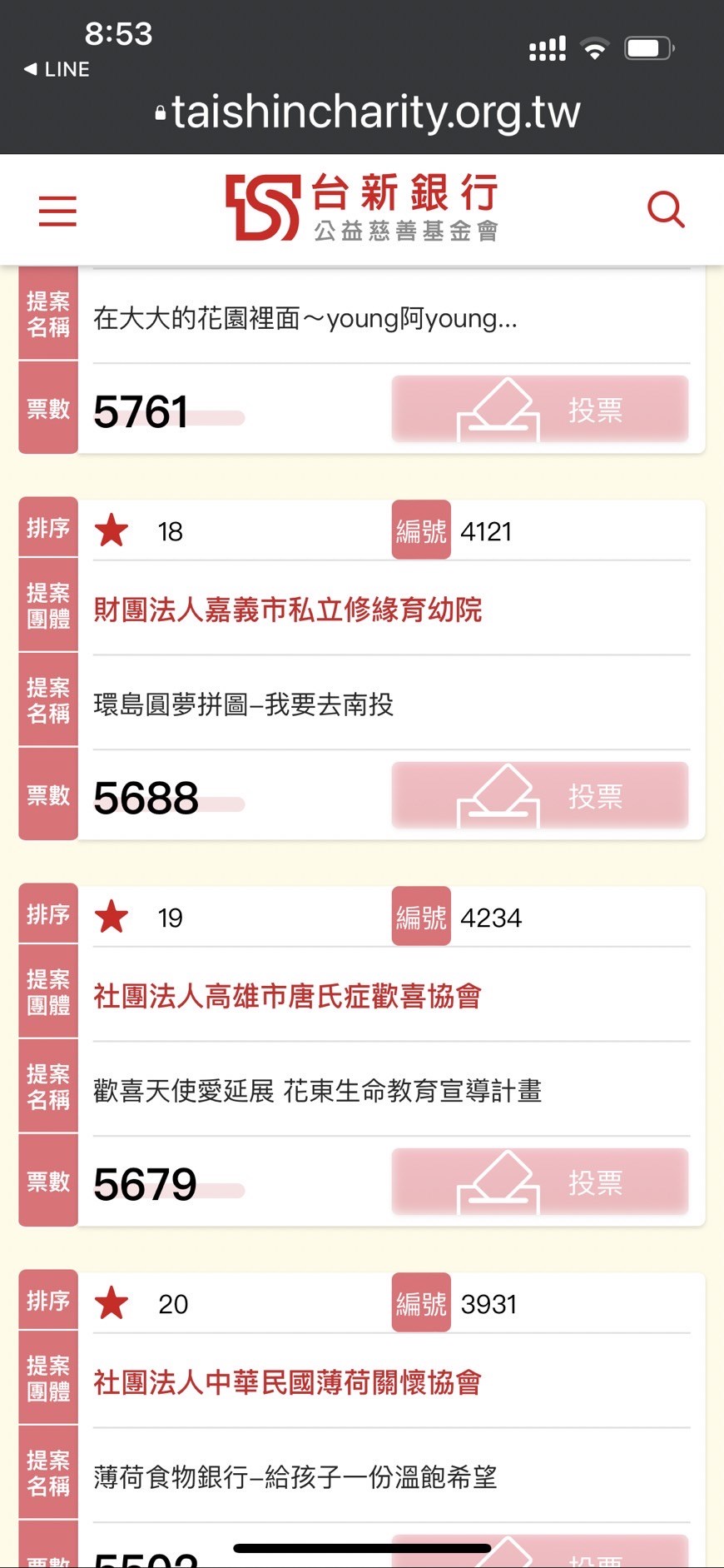Open the search magnifier icon

tap(666, 209)
